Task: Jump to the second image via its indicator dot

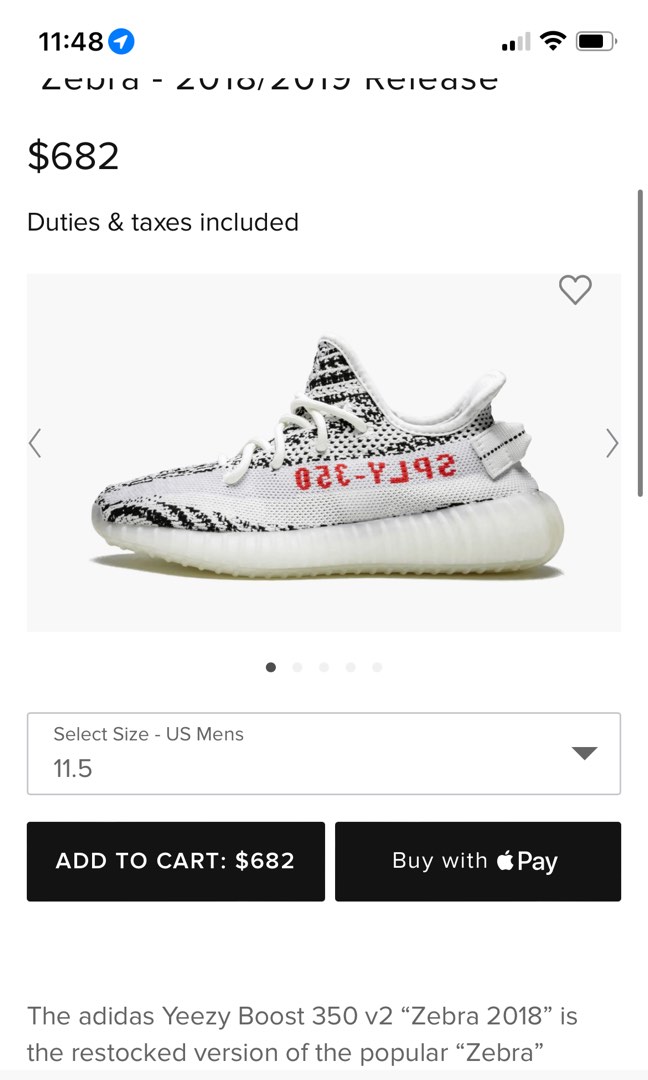Action: (x=297, y=667)
